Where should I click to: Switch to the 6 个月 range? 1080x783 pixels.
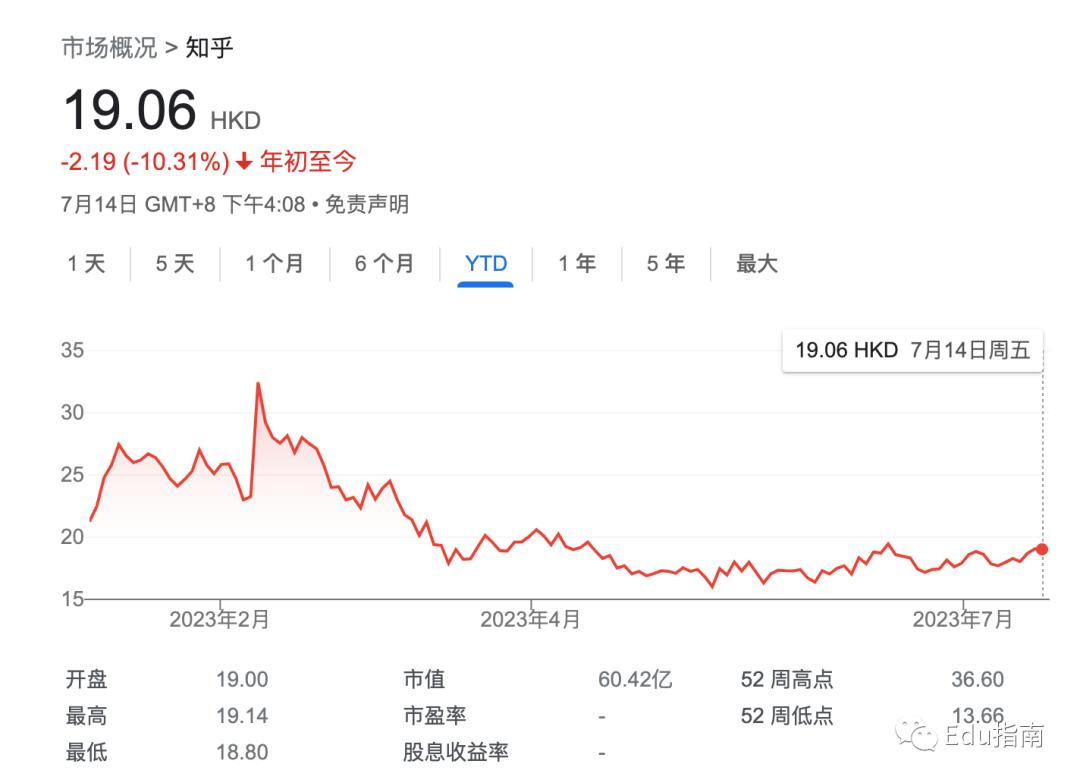pos(384,264)
